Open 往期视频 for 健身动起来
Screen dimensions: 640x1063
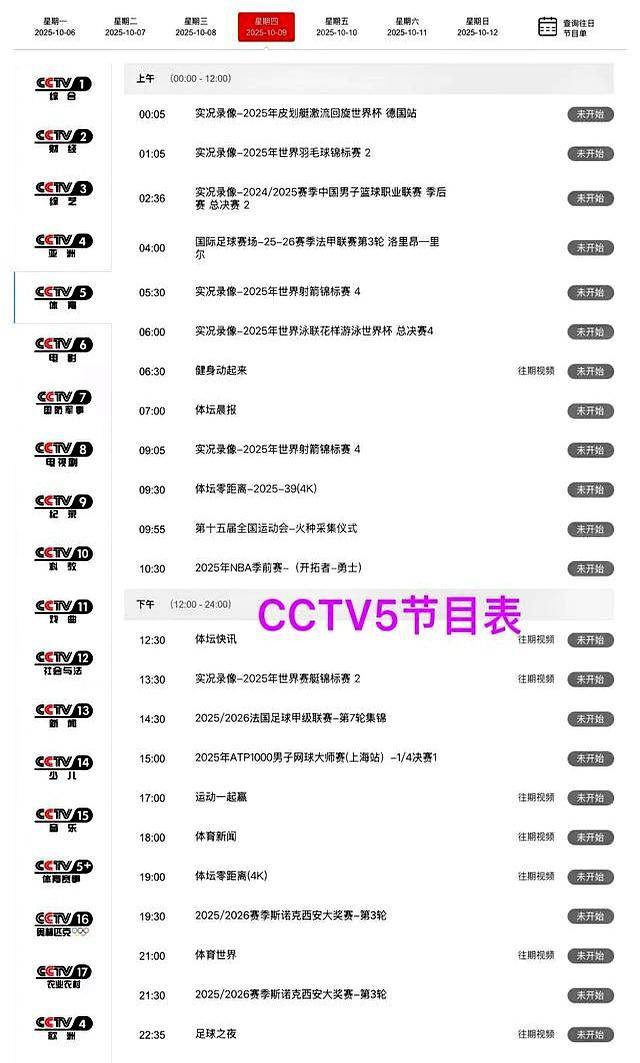tap(535, 371)
